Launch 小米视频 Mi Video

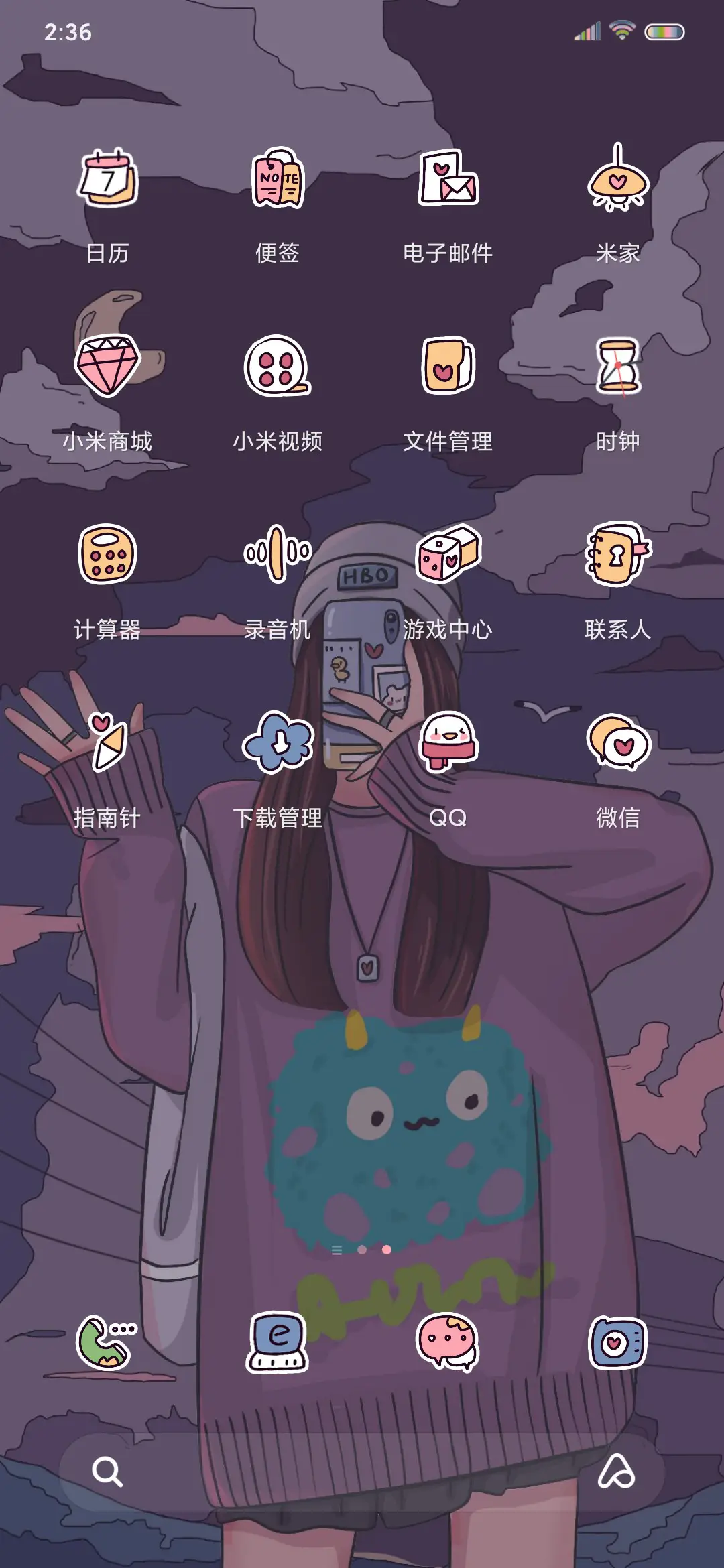277,372
